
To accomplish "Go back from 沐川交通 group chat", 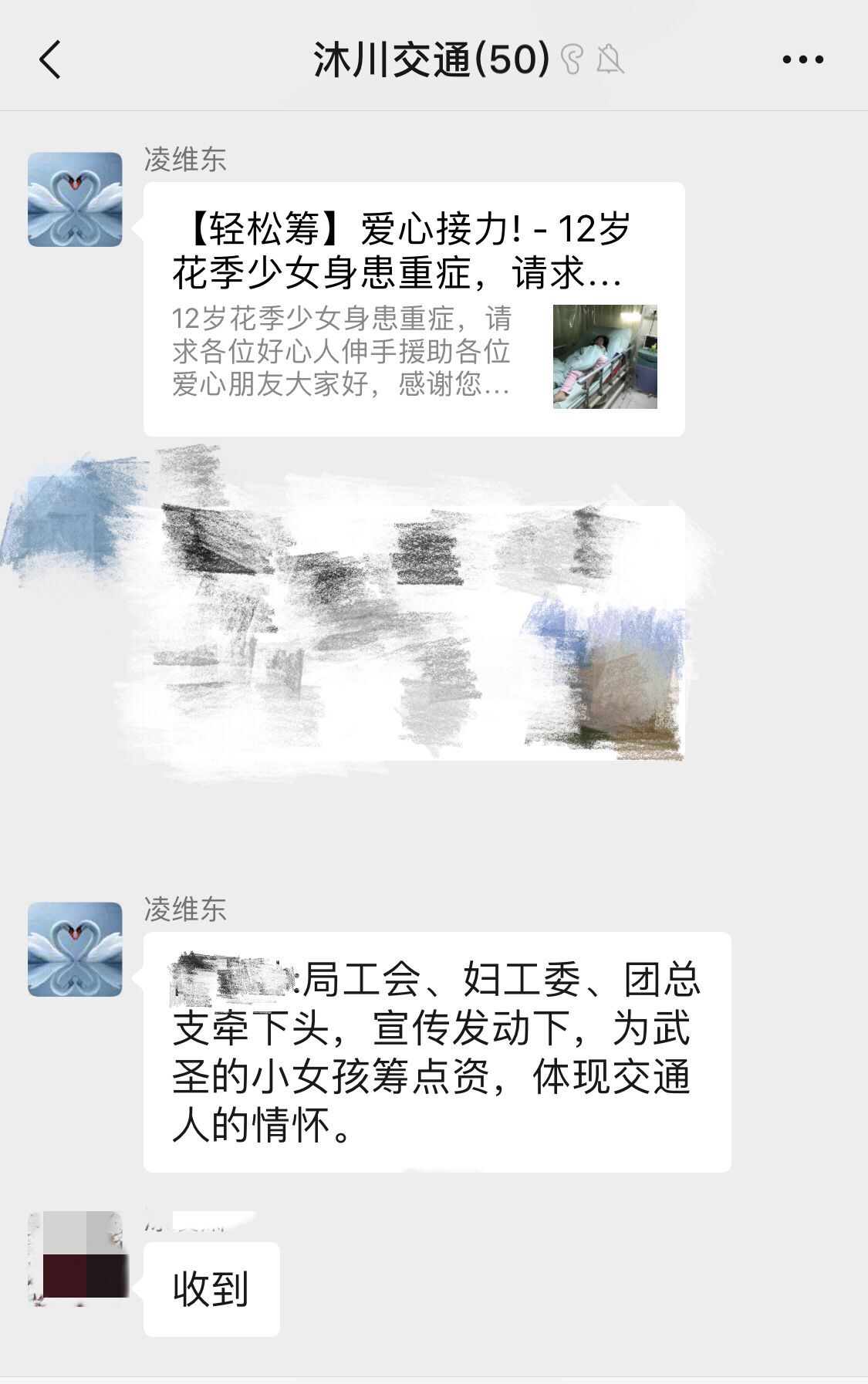I will (50, 60).
